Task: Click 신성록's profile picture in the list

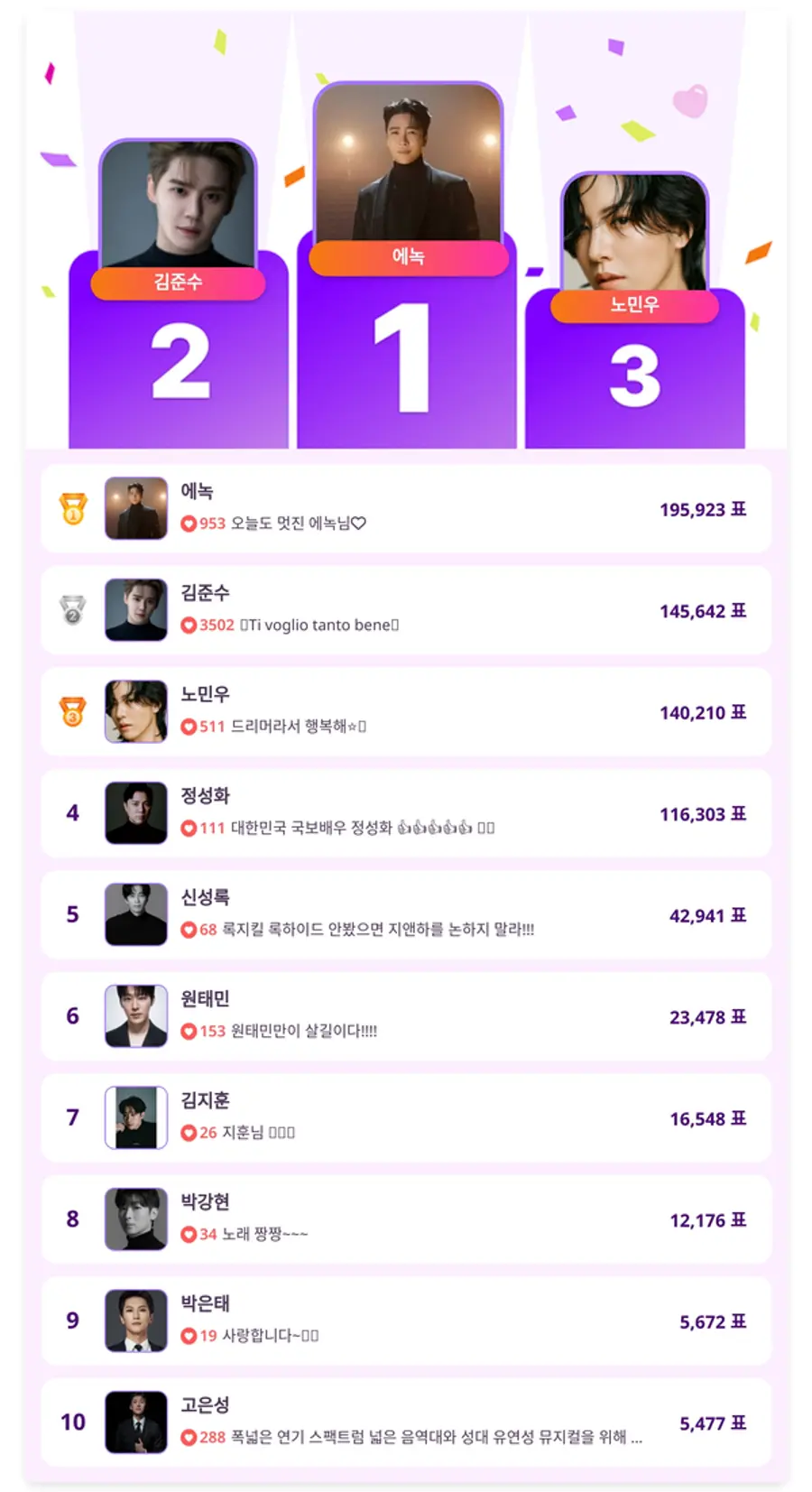Action: click(x=135, y=914)
